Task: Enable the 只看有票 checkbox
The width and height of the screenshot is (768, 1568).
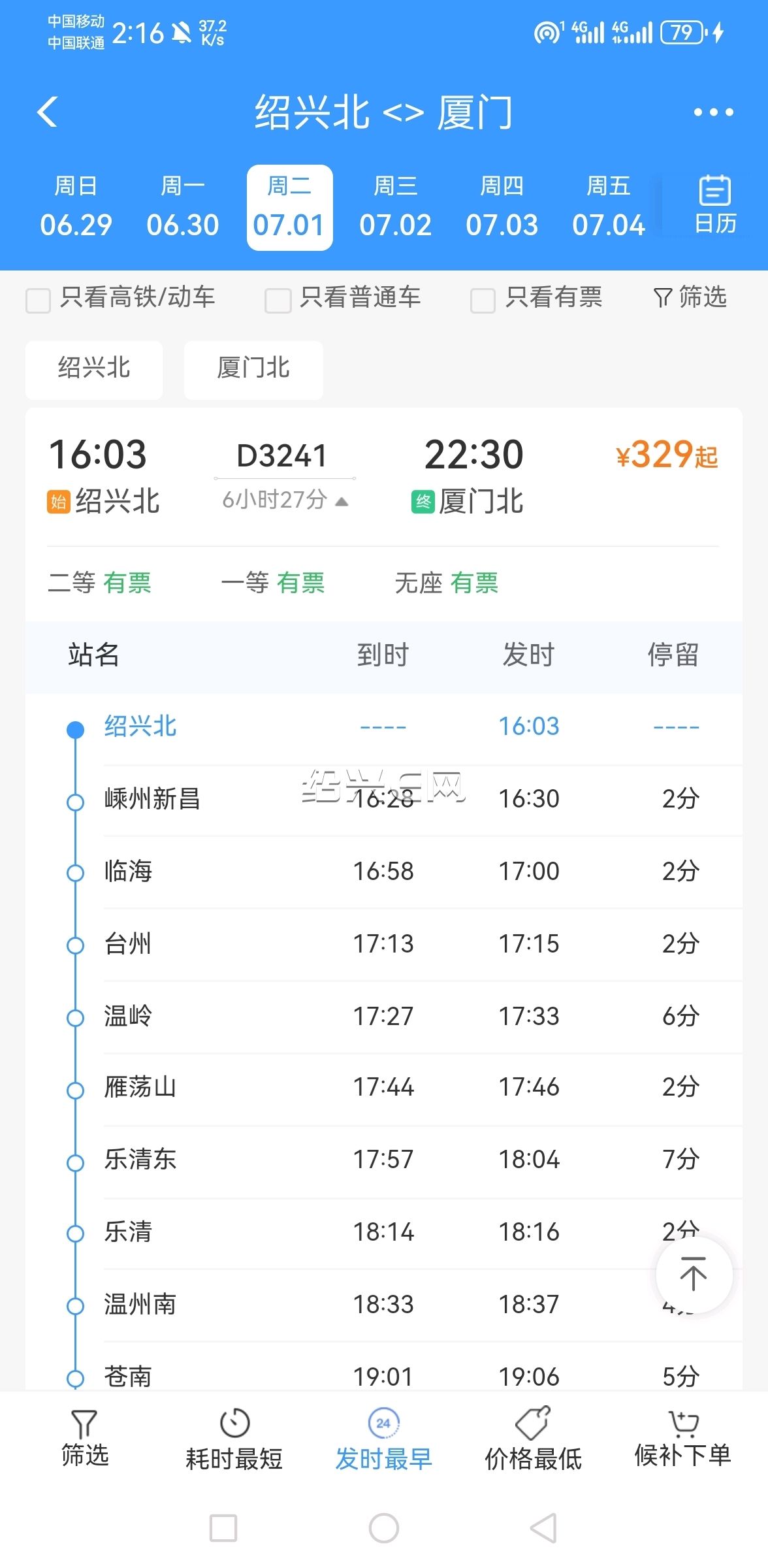Action: click(x=483, y=301)
